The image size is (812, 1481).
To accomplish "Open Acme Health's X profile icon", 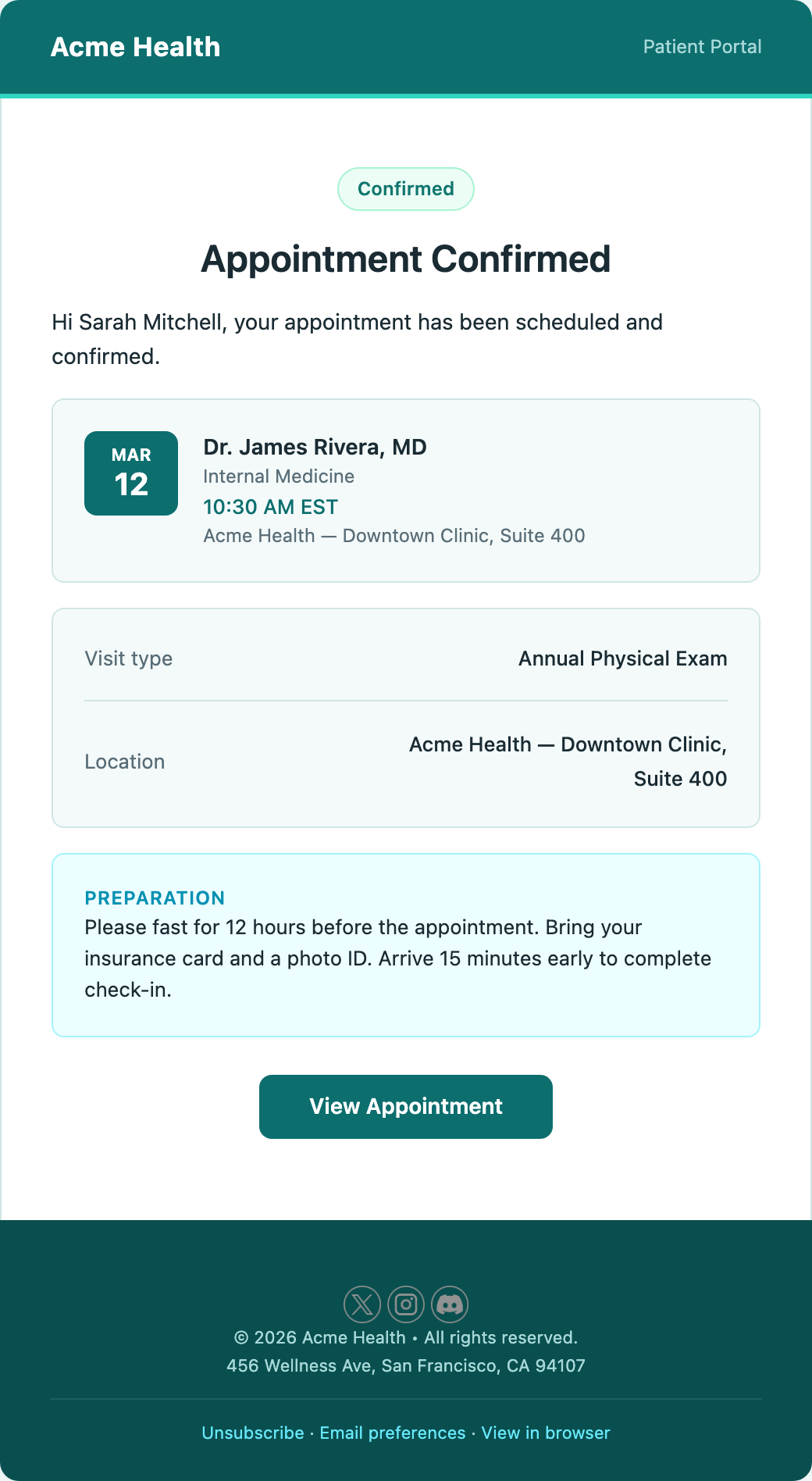I will point(362,1304).
